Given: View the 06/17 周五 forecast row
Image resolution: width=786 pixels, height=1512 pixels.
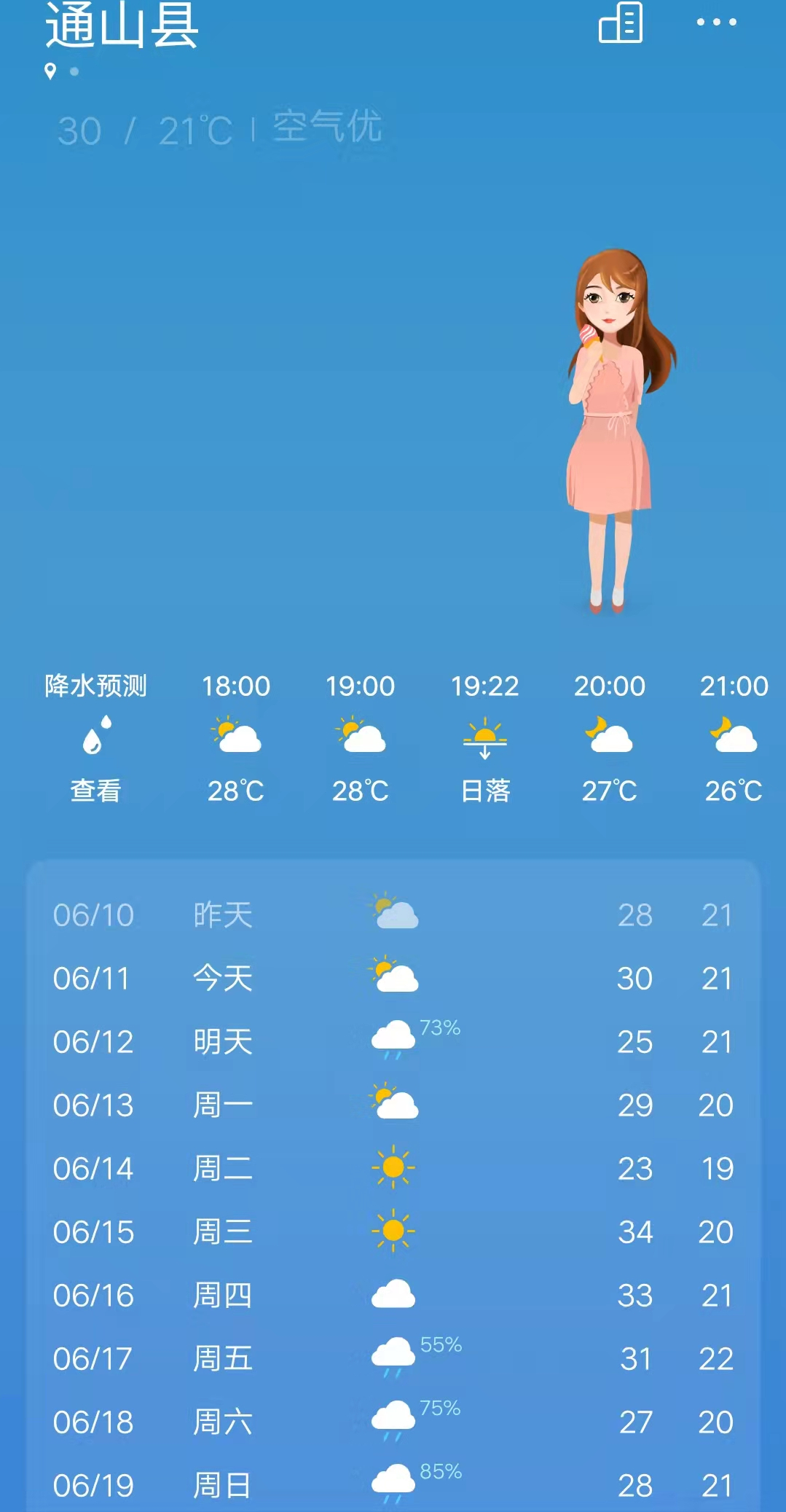Looking at the screenshot, I should tap(393, 1358).
